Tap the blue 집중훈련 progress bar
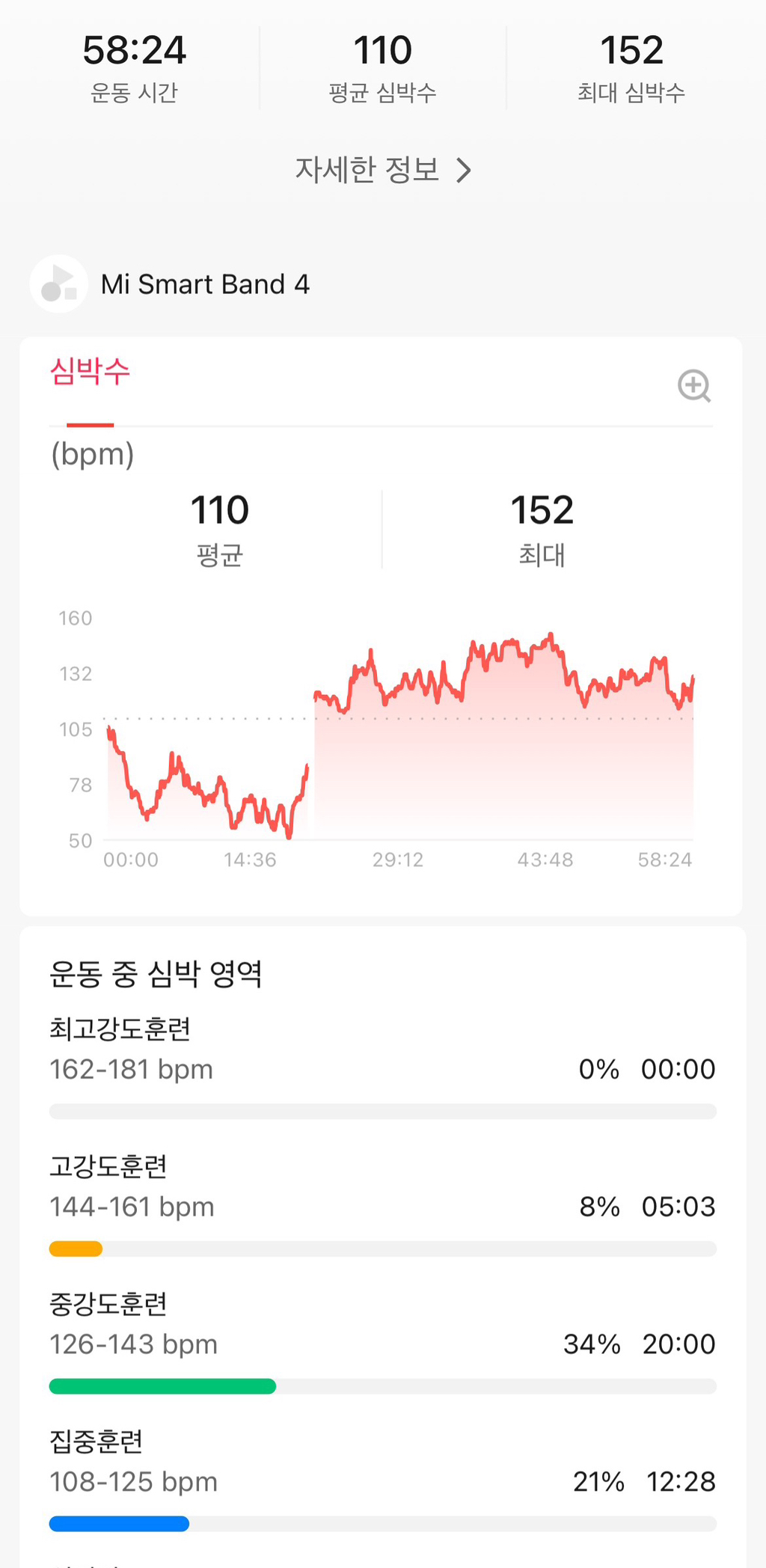The height and width of the screenshot is (1568, 766). click(x=118, y=1523)
